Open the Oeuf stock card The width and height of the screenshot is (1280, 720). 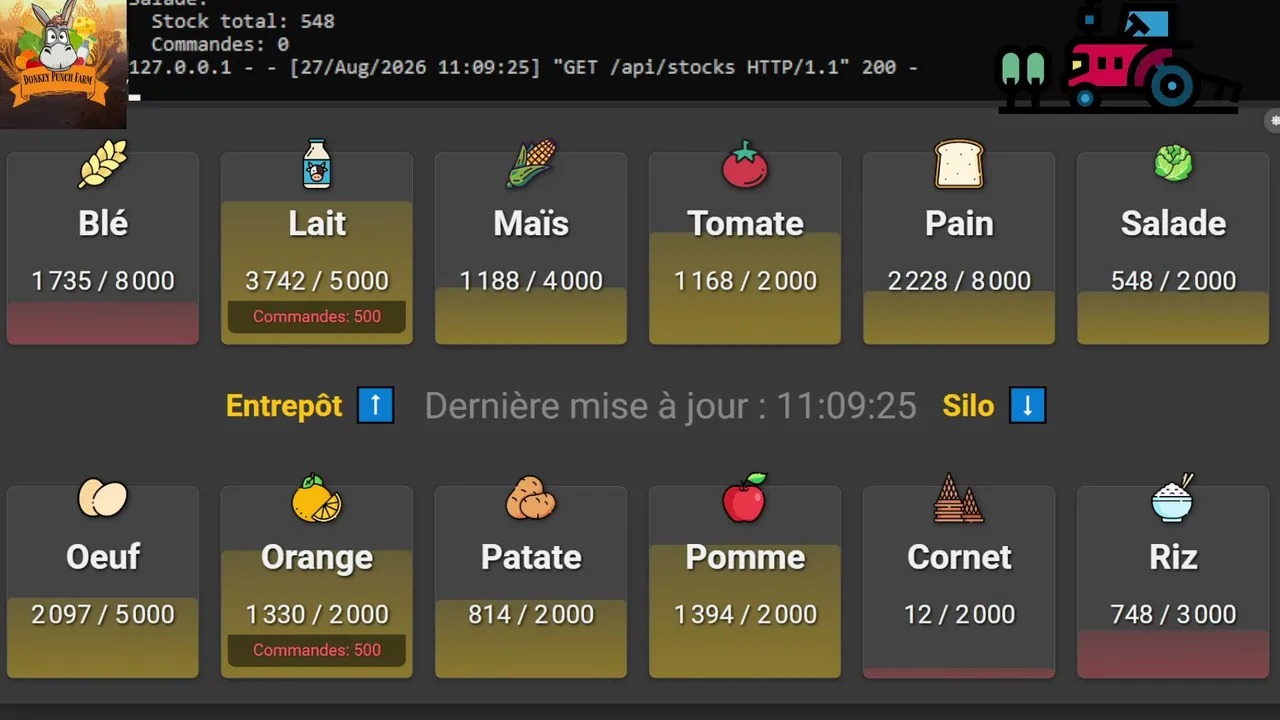tap(103, 582)
